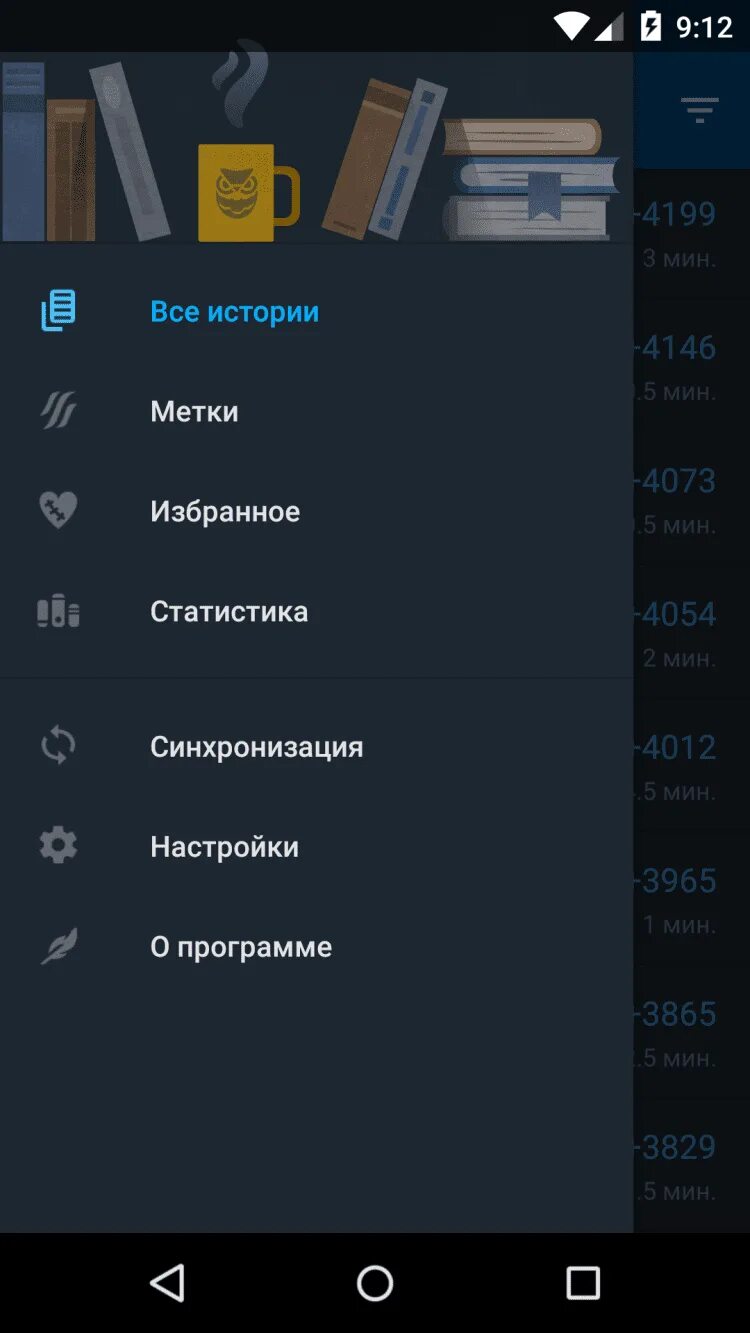Screen dimensions: 750x1333
Task: Tap the Настройки gear icon
Action: tap(60, 846)
